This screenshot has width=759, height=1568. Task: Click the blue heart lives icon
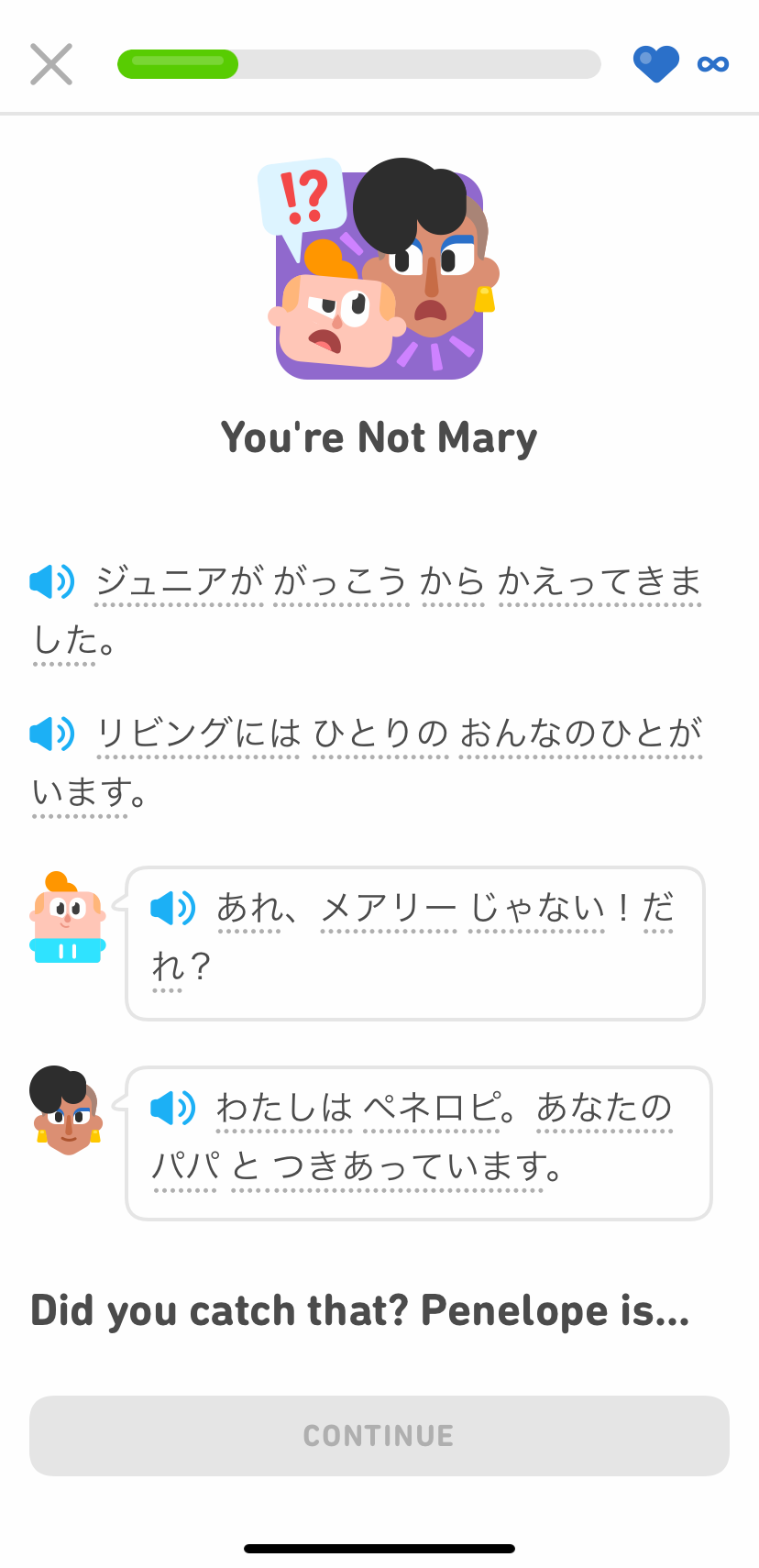(656, 62)
